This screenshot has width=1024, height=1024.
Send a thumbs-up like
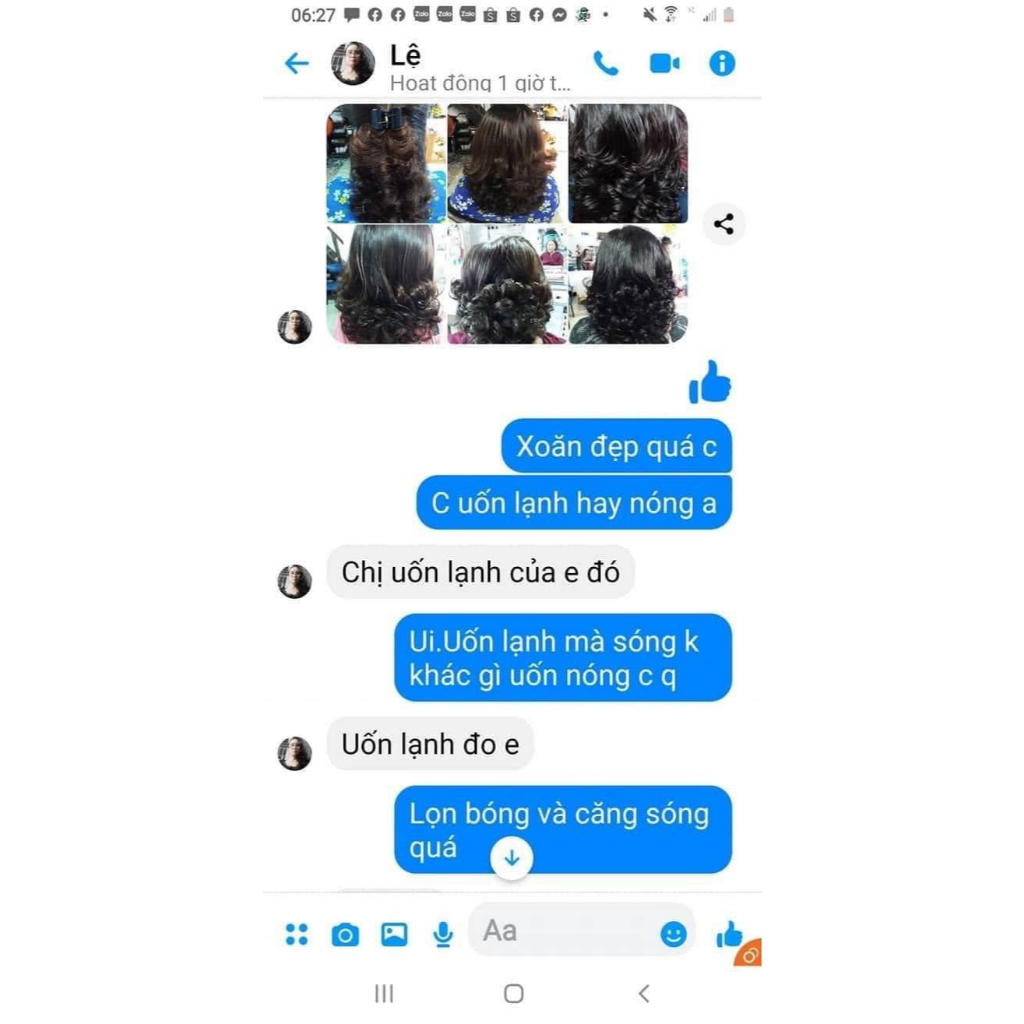729,935
